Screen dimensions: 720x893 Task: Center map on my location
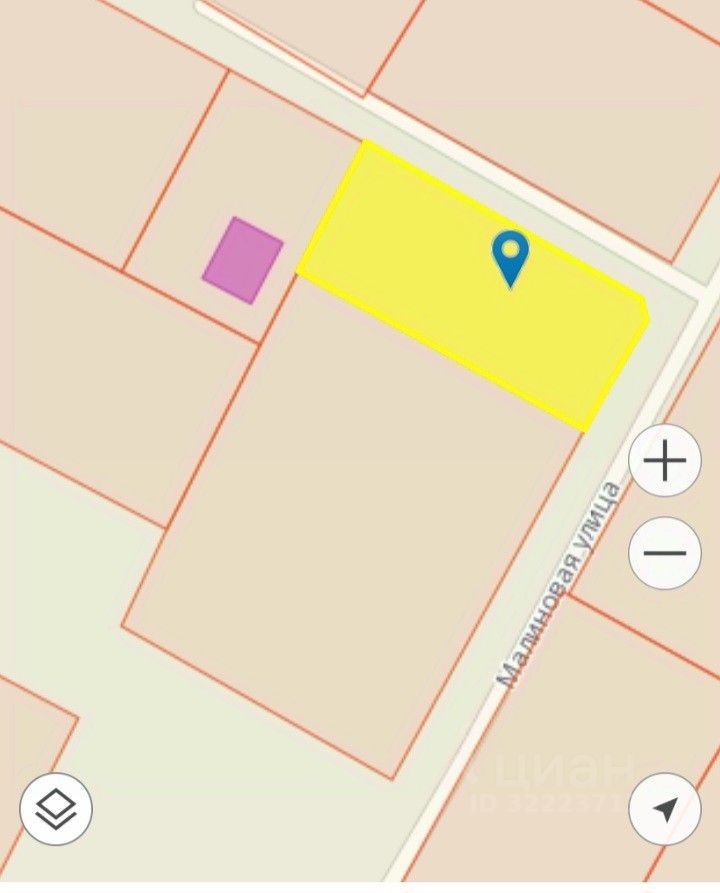point(665,809)
